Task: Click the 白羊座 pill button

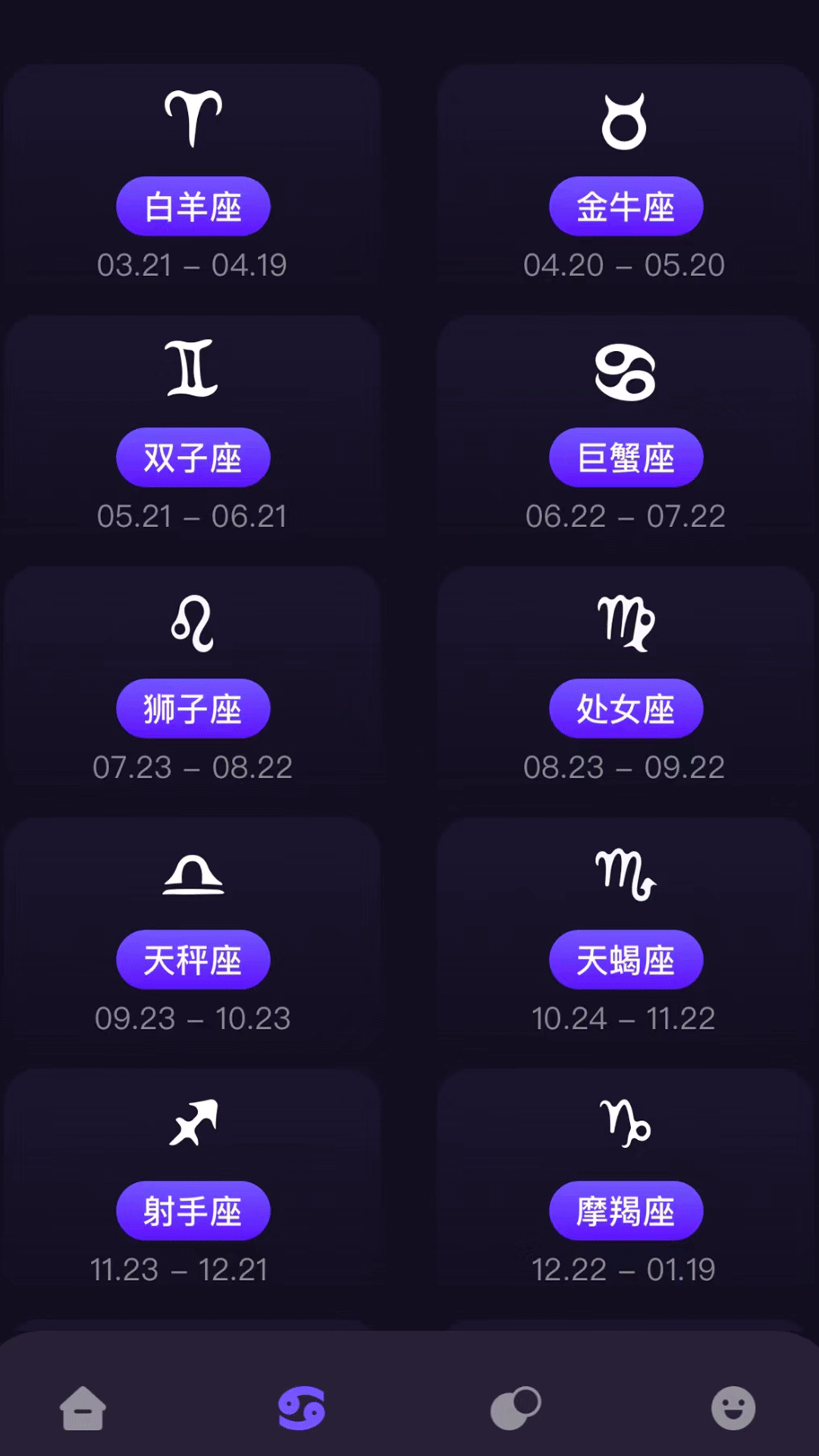Action: [193, 206]
